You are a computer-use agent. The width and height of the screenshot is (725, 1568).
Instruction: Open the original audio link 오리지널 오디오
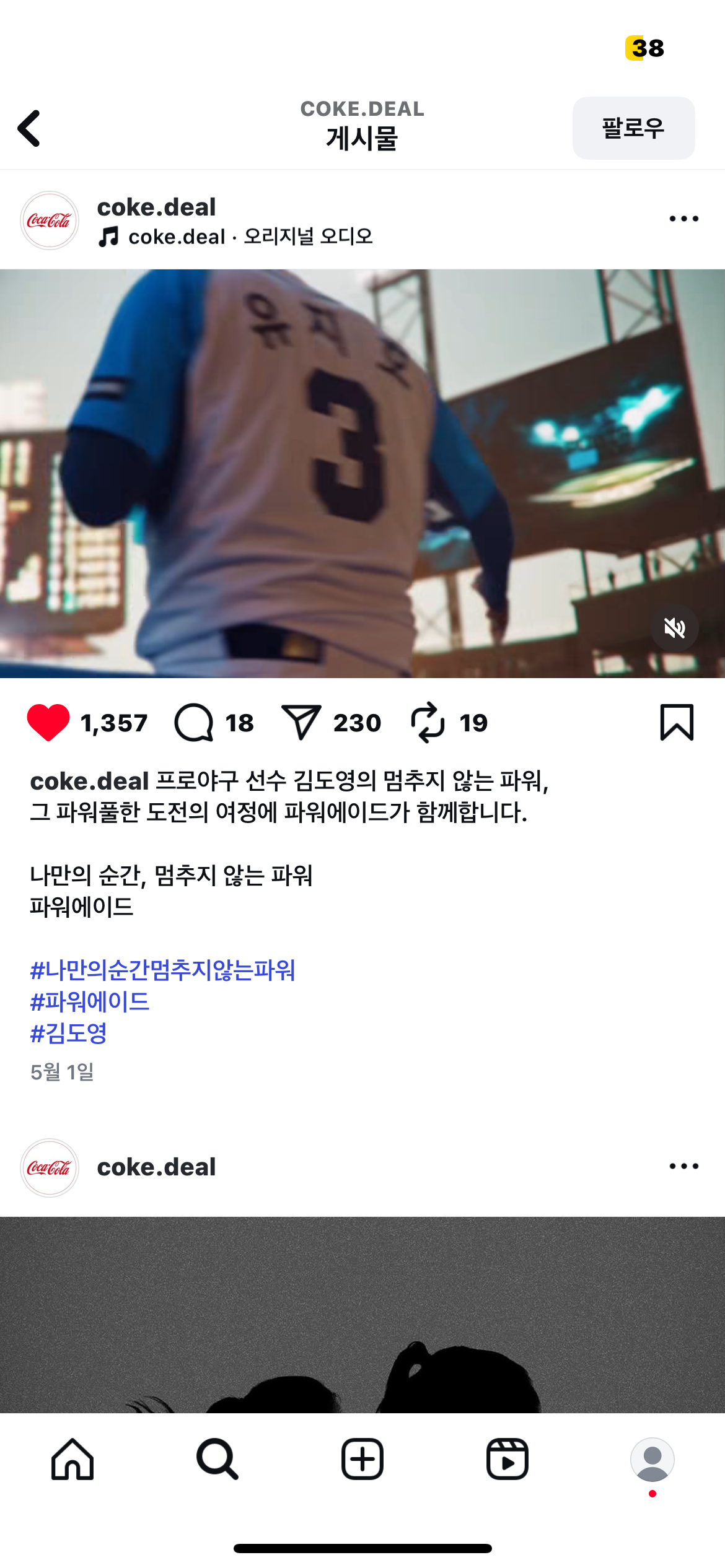(x=308, y=237)
